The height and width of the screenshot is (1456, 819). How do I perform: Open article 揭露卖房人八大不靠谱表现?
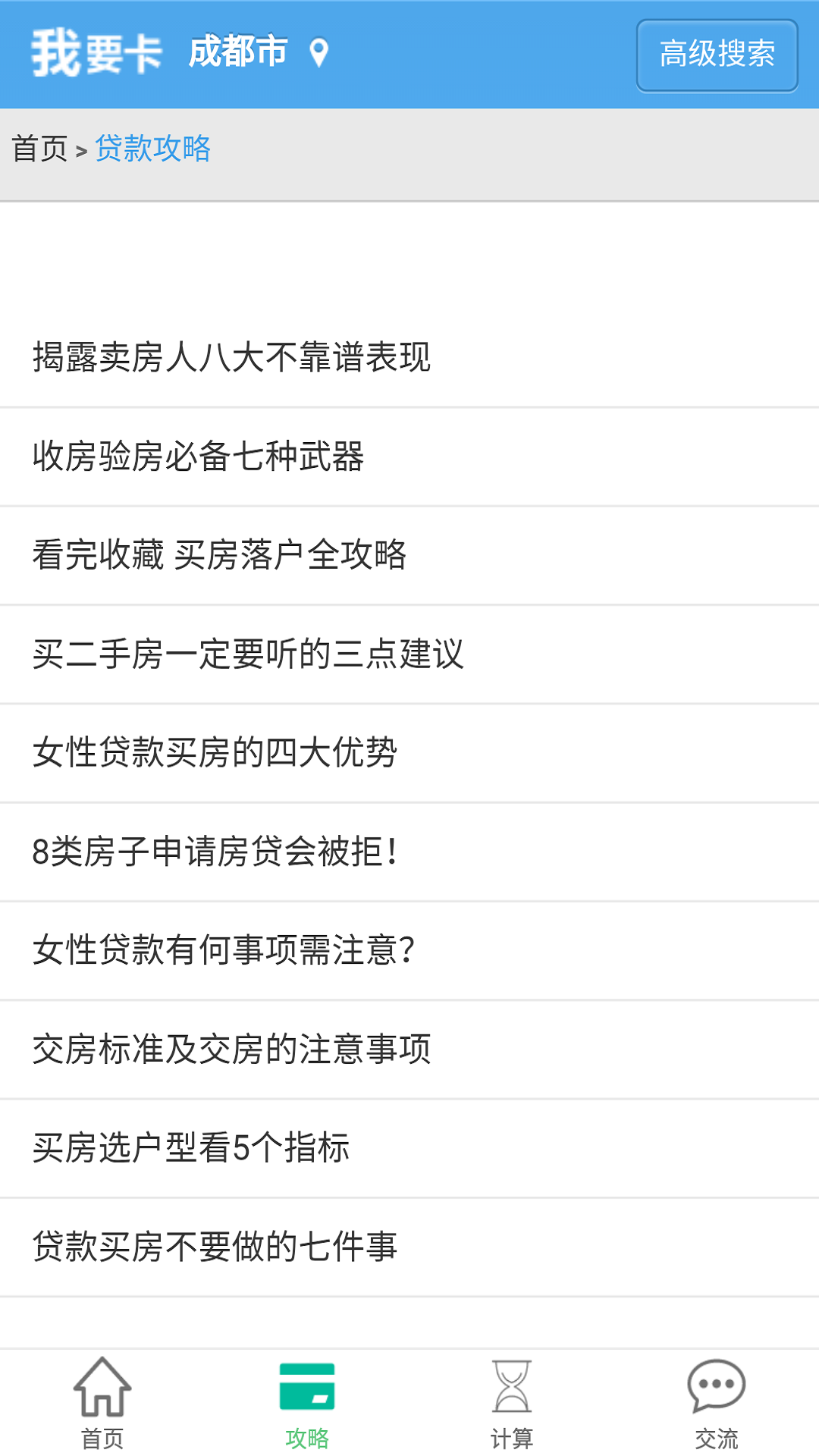pos(231,357)
